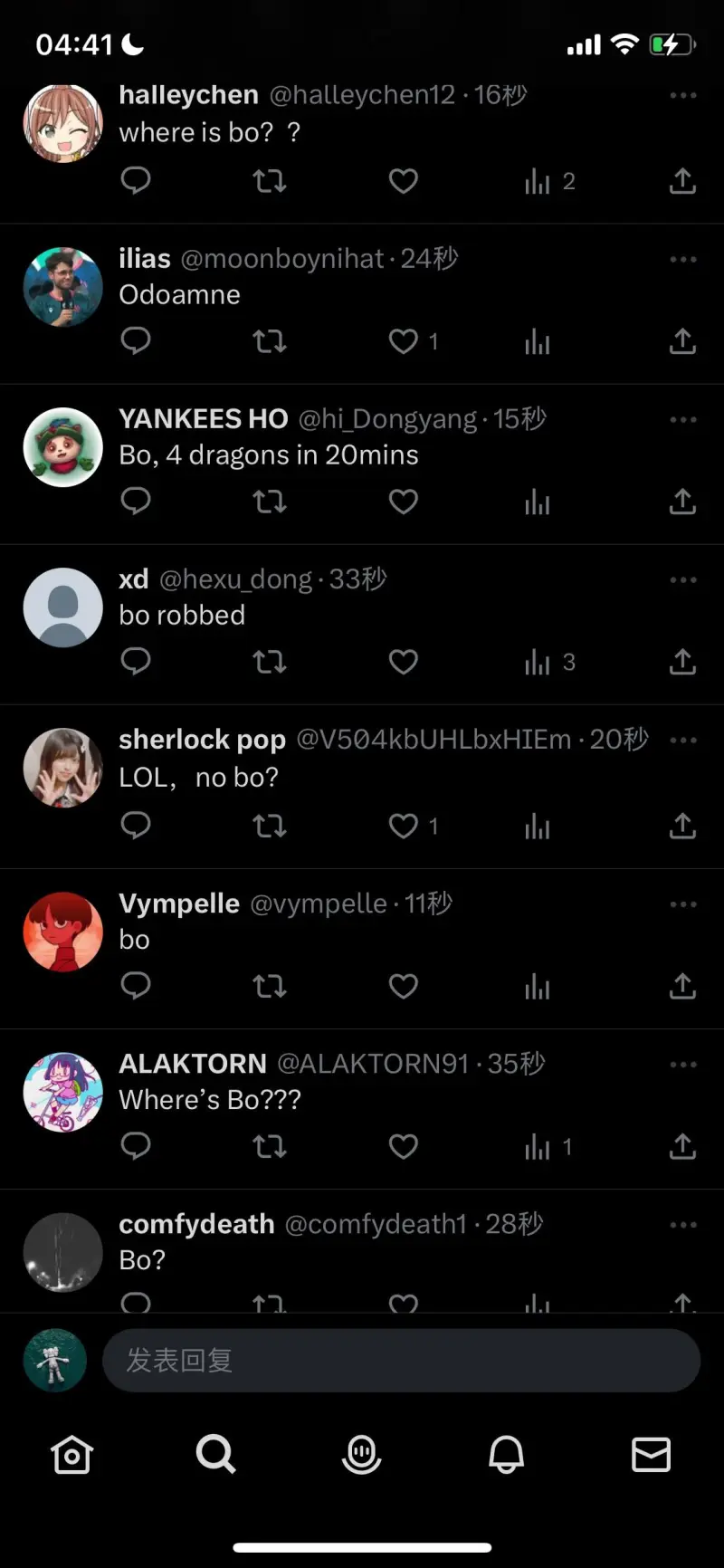The height and width of the screenshot is (1568, 724).
Task: Retweet ilias's Odoamne post
Action: pyautogui.click(x=270, y=341)
